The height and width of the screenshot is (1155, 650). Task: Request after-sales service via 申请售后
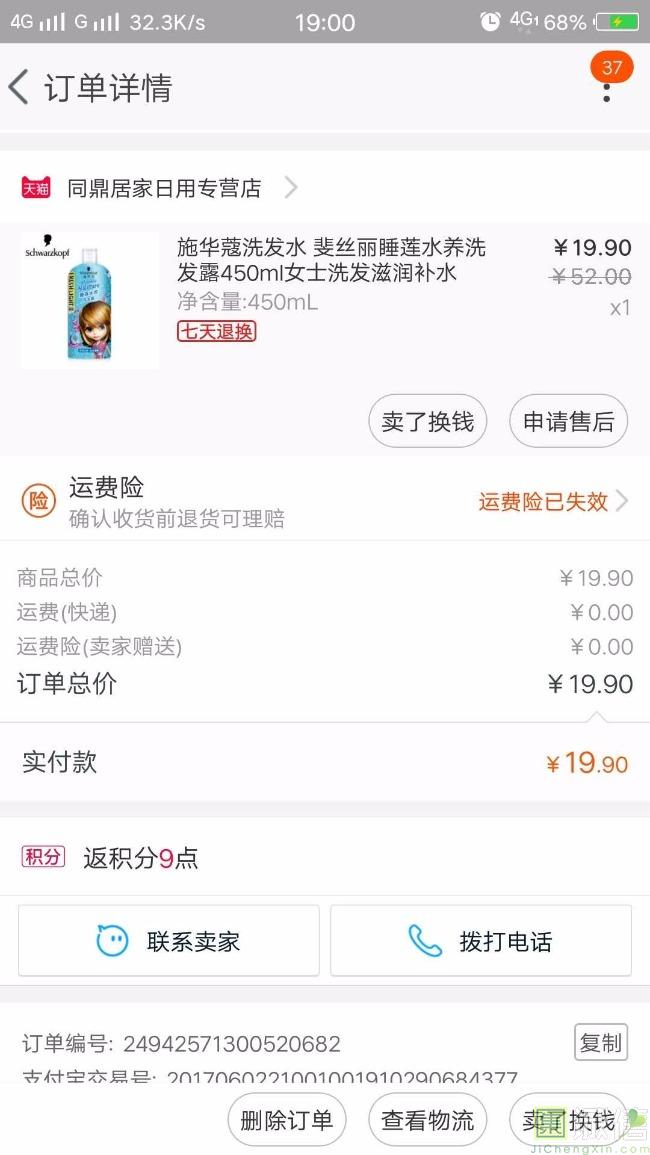tap(568, 422)
